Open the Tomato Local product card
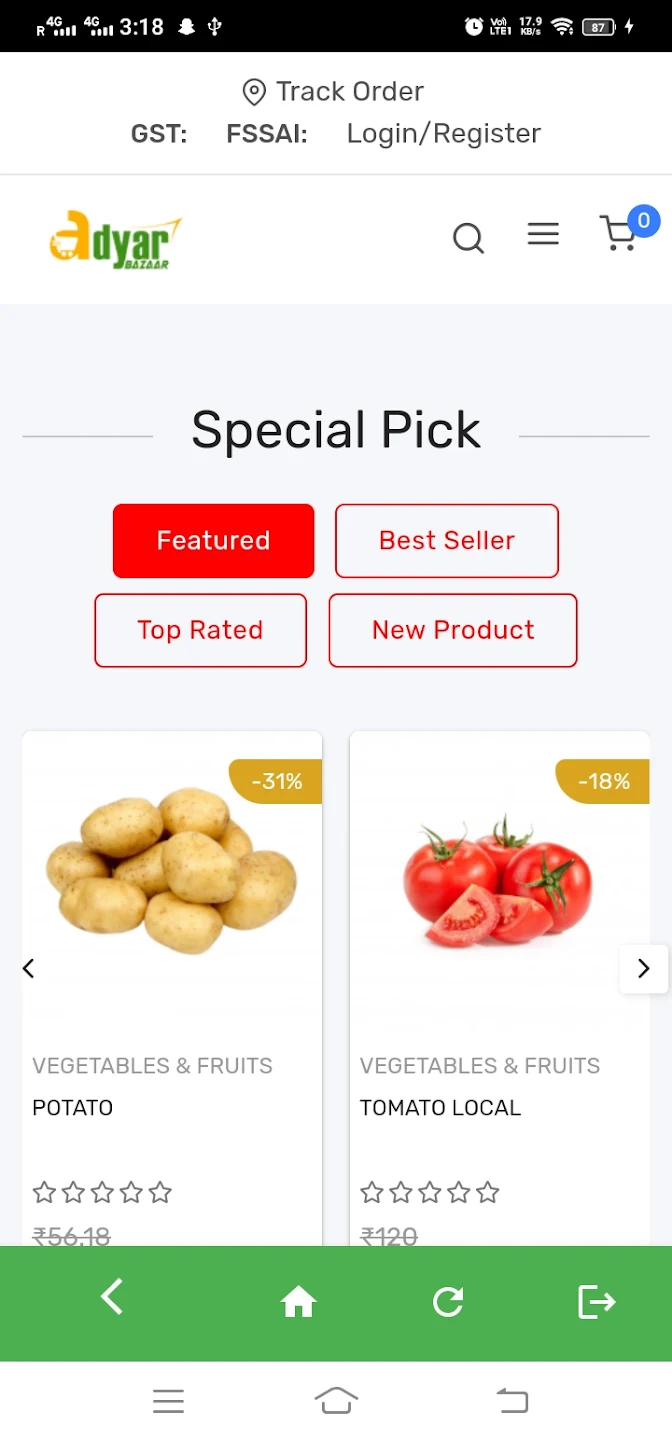This screenshot has width=672, height=1440. click(500, 988)
